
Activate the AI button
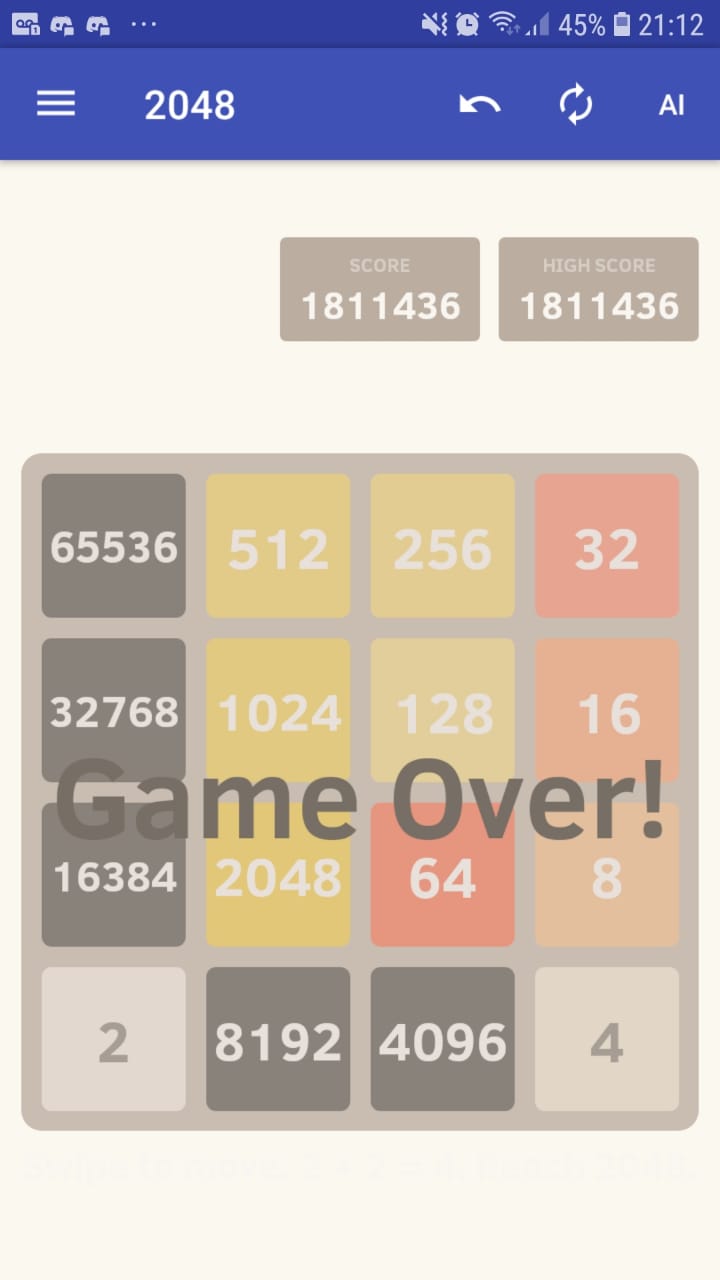pyautogui.click(x=671, y=104)
